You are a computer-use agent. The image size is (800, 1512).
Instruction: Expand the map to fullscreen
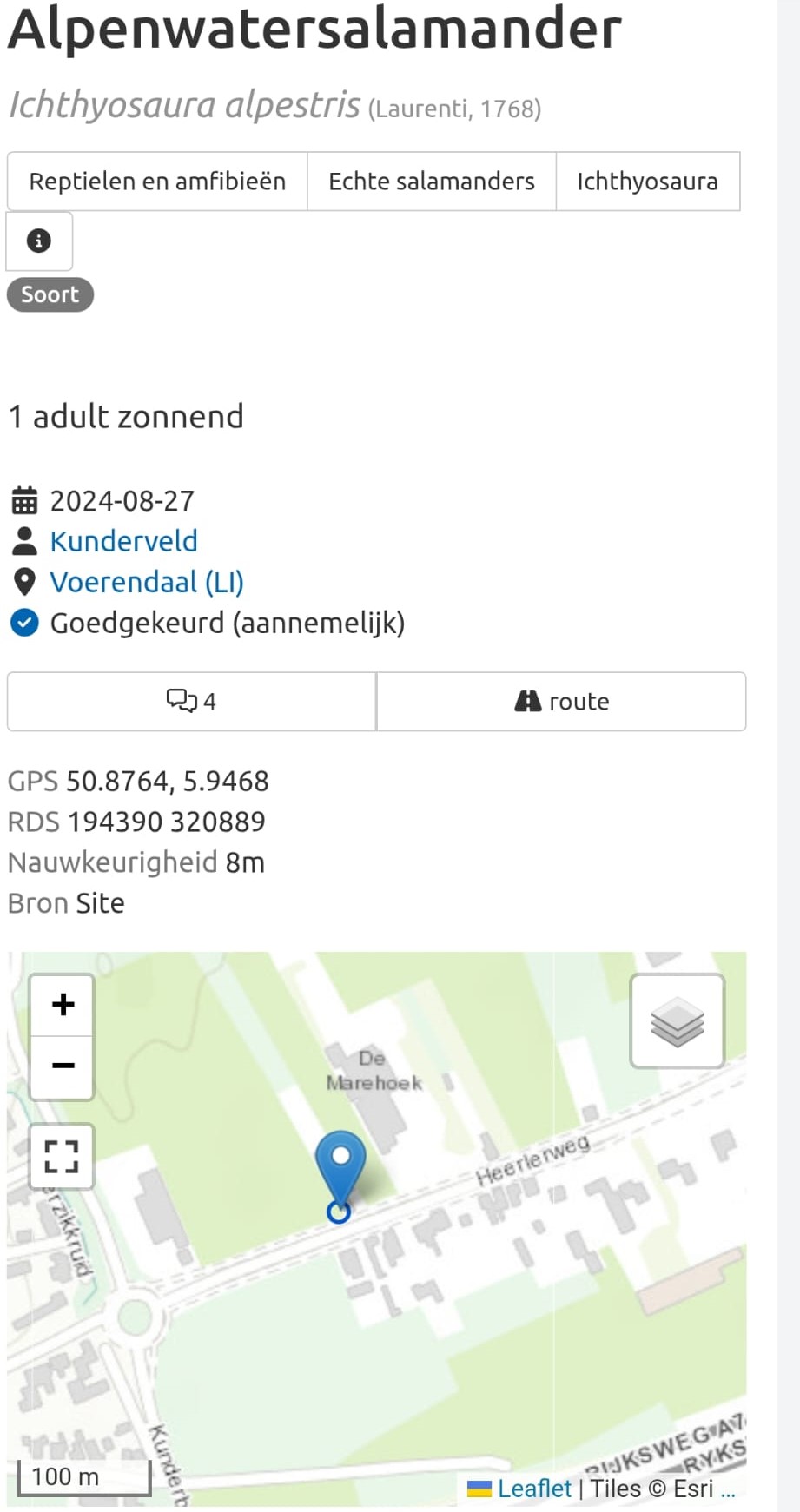62,1156
